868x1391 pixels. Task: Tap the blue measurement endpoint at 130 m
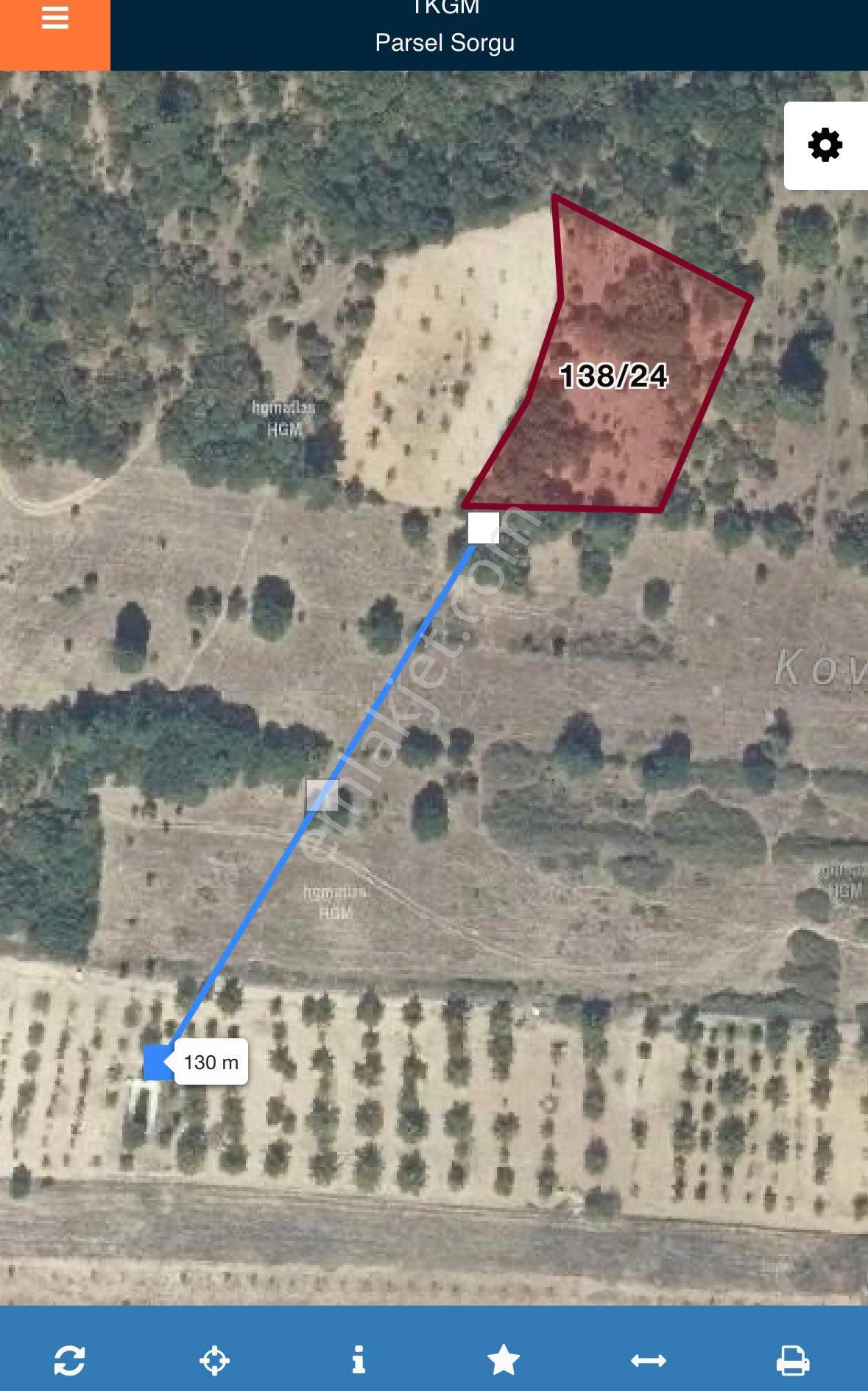(x=156, y=1062)
